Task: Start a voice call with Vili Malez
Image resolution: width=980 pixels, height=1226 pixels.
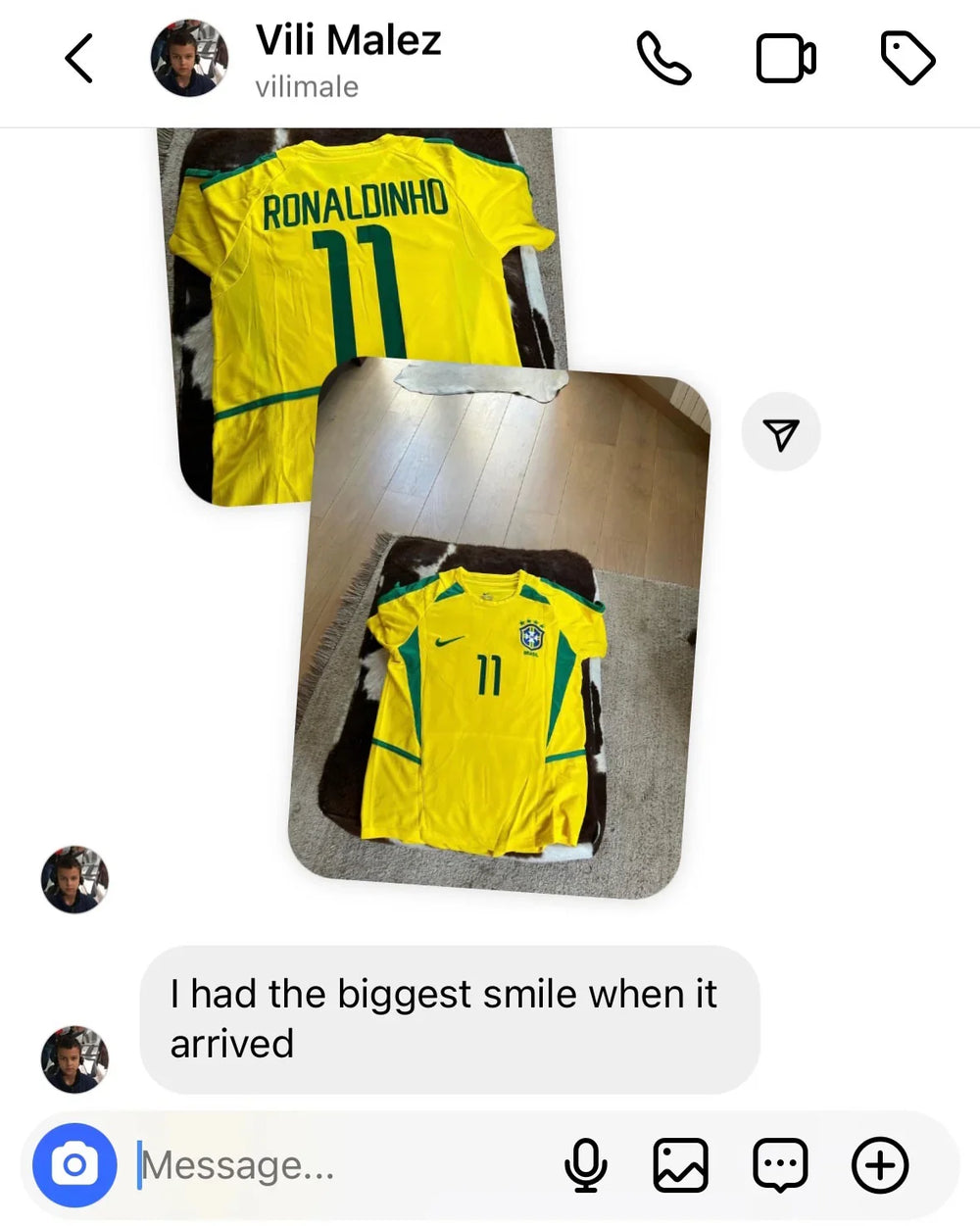Action: coord(663,59)
